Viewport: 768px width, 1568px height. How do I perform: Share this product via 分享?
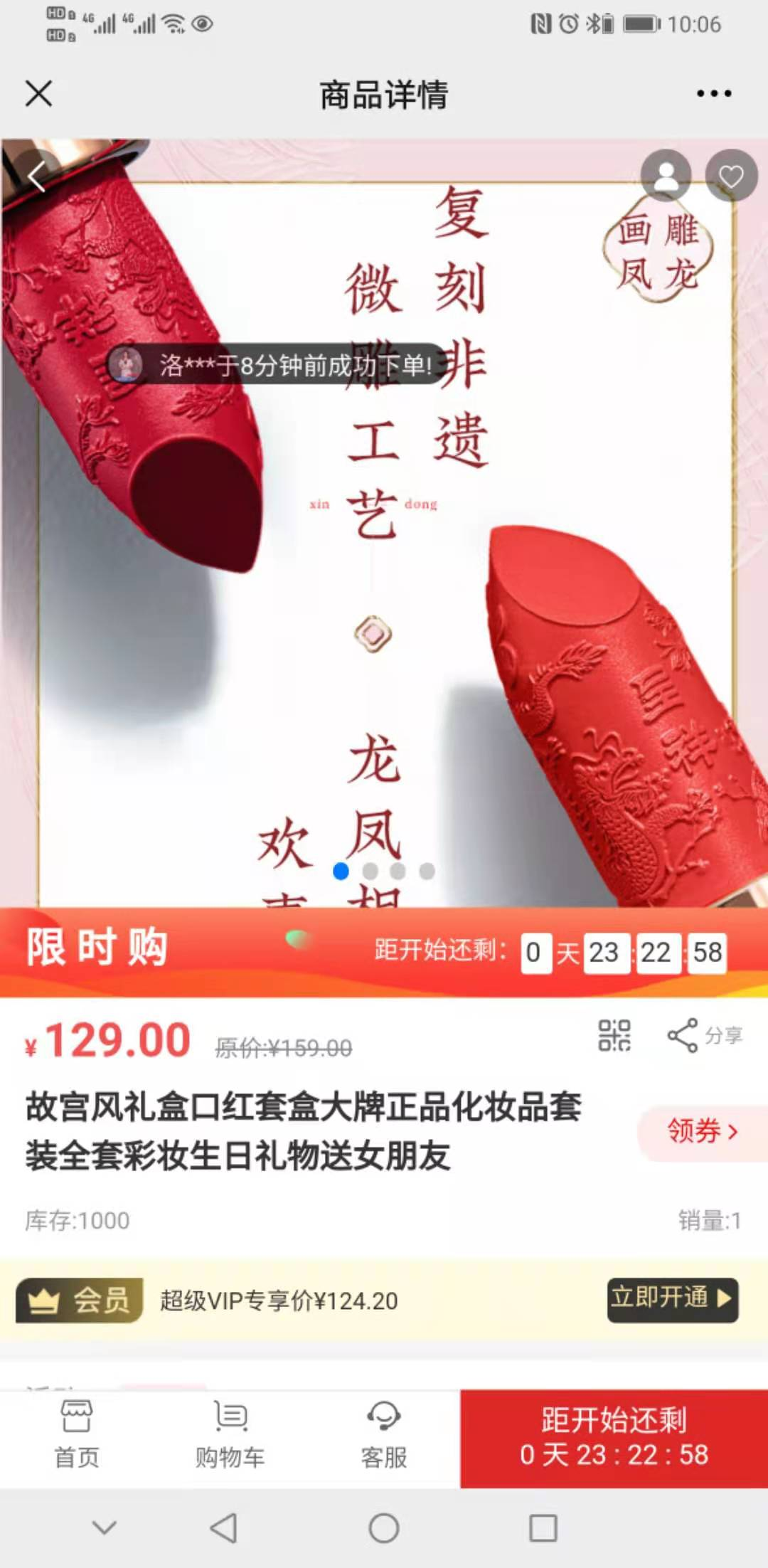click(705, 1035)
